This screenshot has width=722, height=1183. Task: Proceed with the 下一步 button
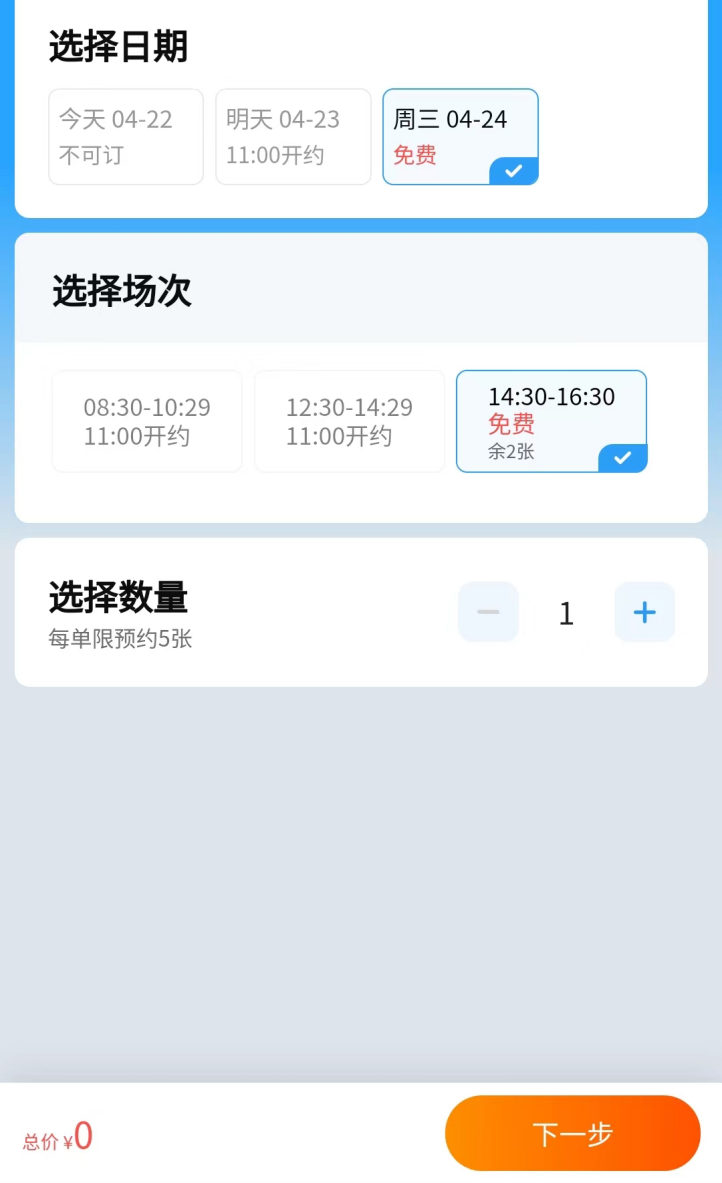click(572, 1133)
